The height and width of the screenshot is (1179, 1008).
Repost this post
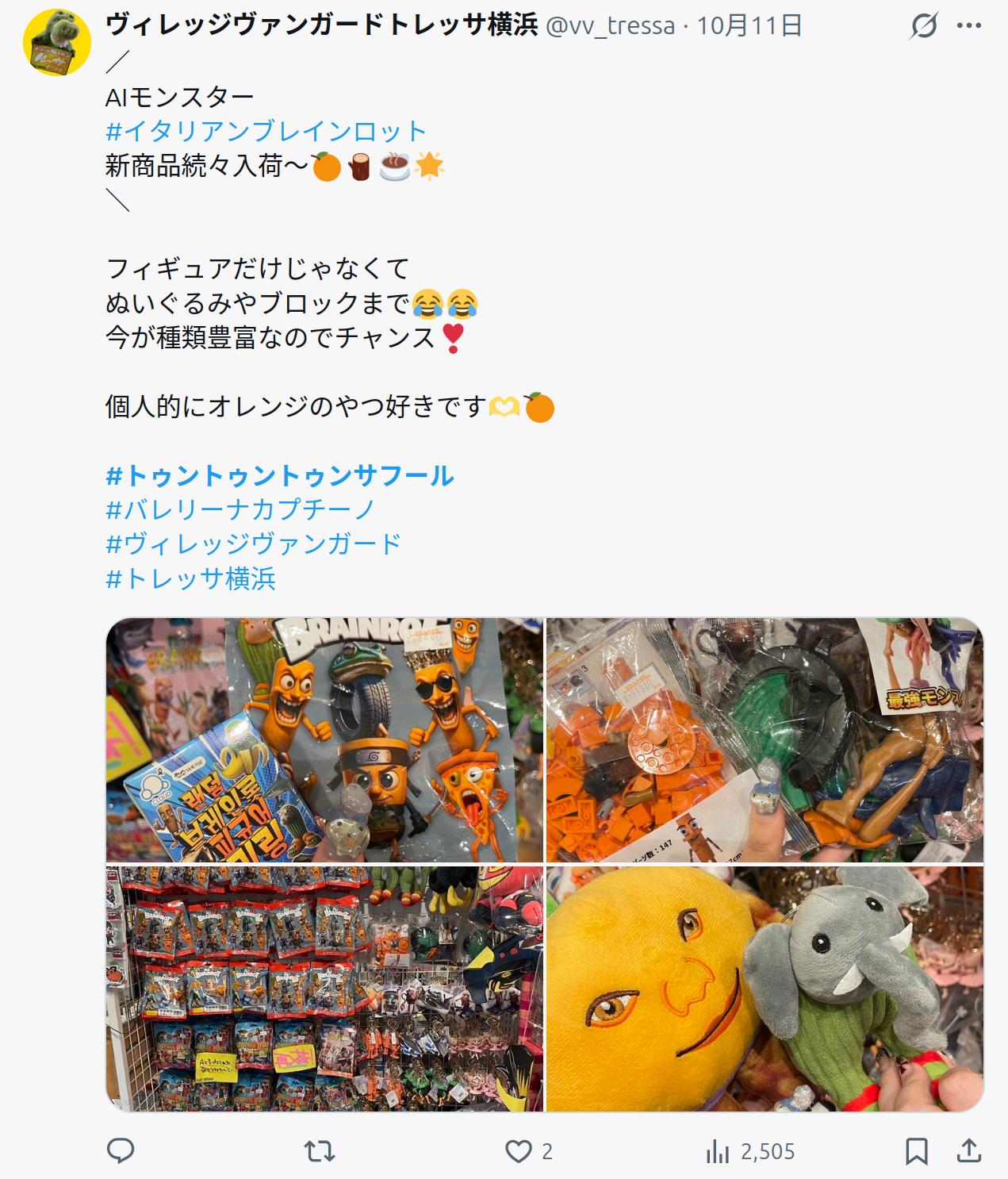(320, 1150)
